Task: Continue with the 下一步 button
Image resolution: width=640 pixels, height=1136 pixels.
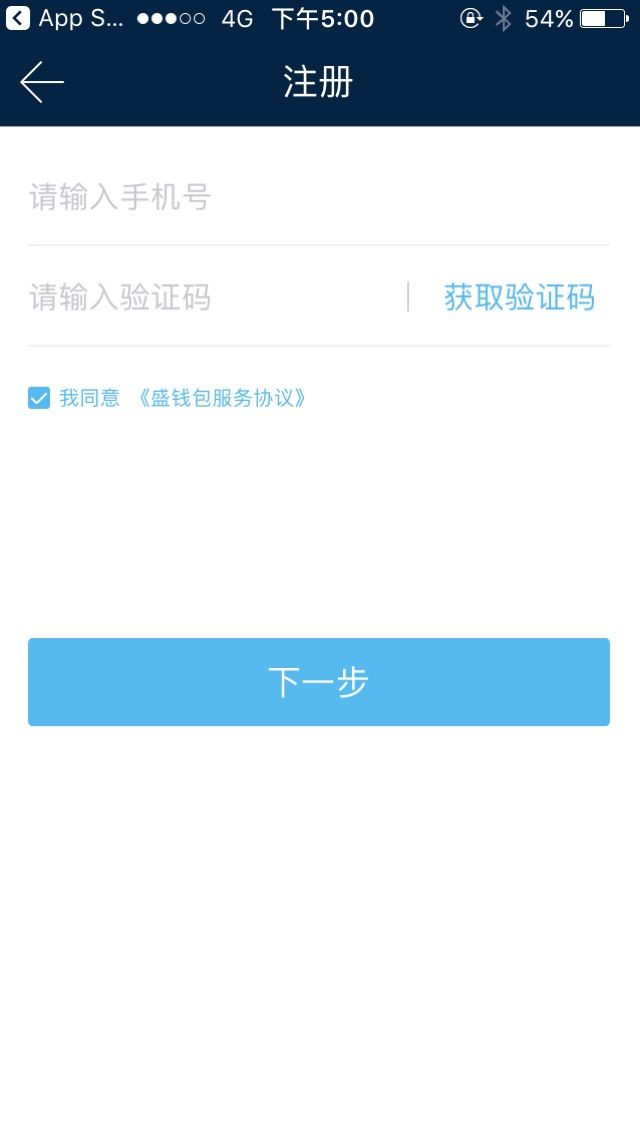Action: 319,682
